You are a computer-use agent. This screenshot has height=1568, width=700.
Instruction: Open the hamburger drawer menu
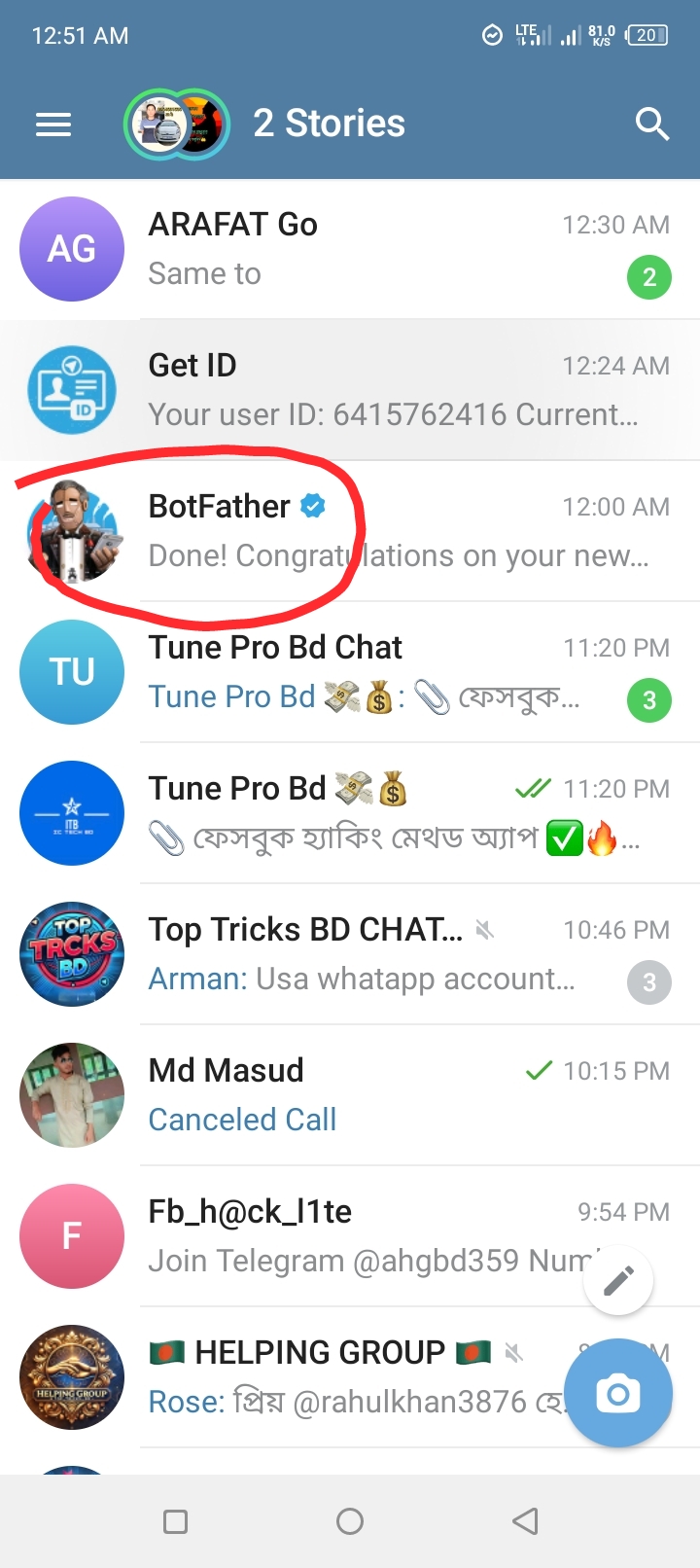point(53,125)
